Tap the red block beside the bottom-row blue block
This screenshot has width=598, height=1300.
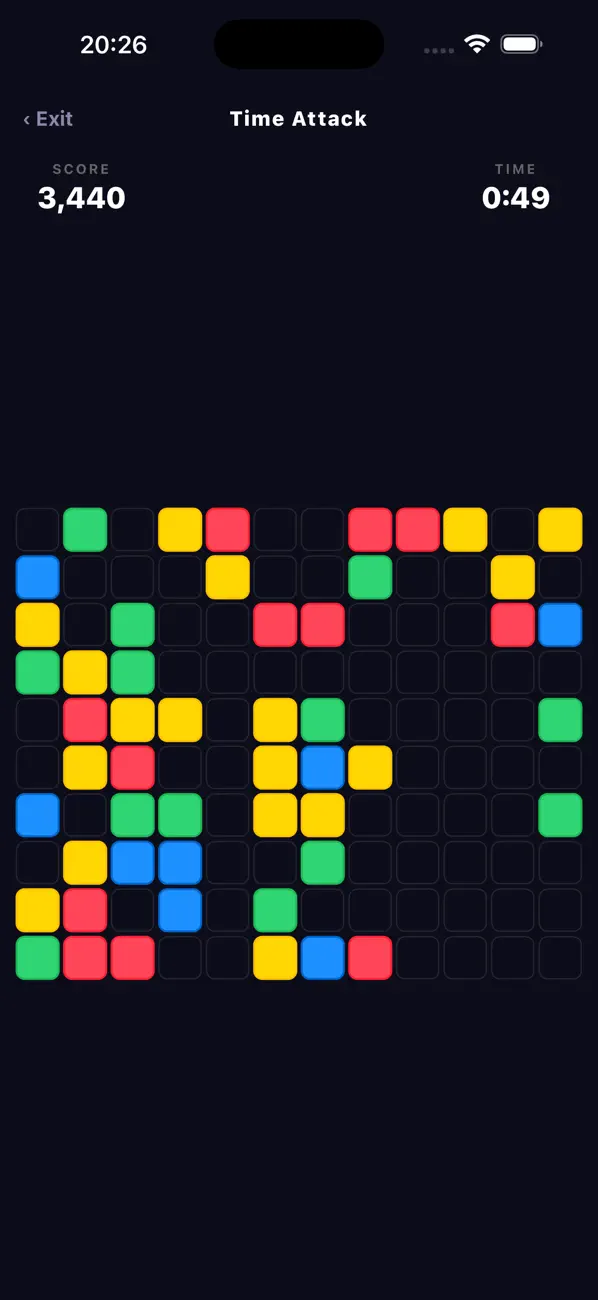pyautogui.click(x=370, y=958)
